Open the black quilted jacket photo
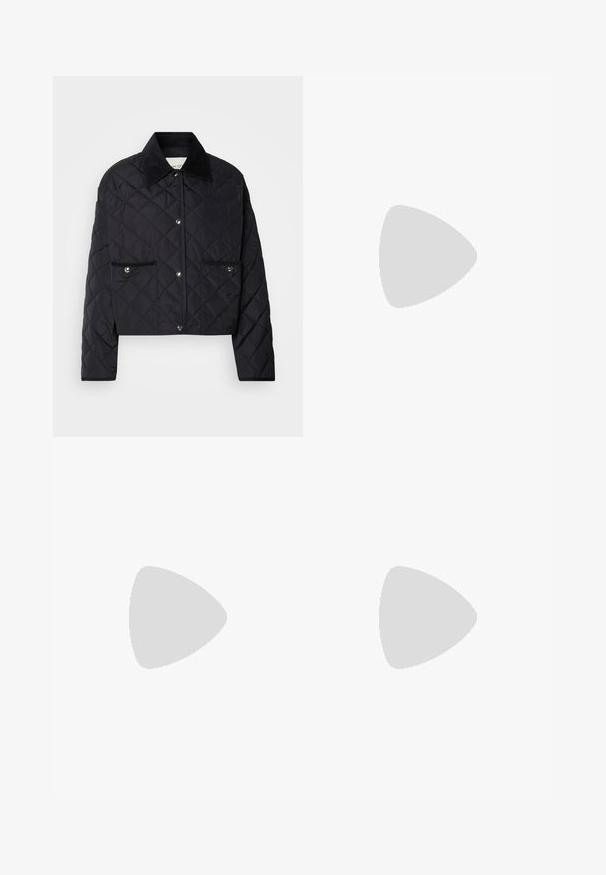This screenshot has height=875, width=606. (x=178, y=256)
